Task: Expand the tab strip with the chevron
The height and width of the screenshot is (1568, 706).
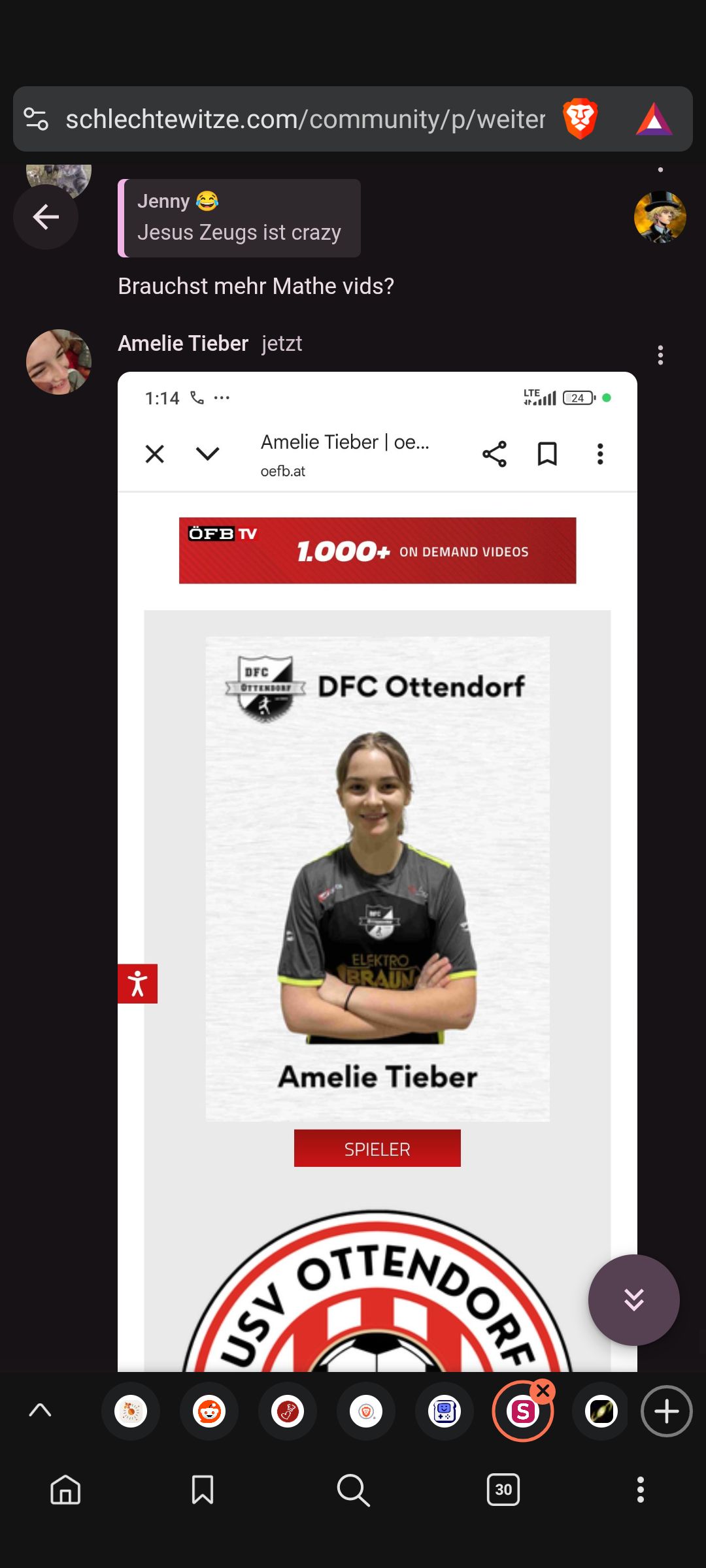Action: coord(40,1411)
